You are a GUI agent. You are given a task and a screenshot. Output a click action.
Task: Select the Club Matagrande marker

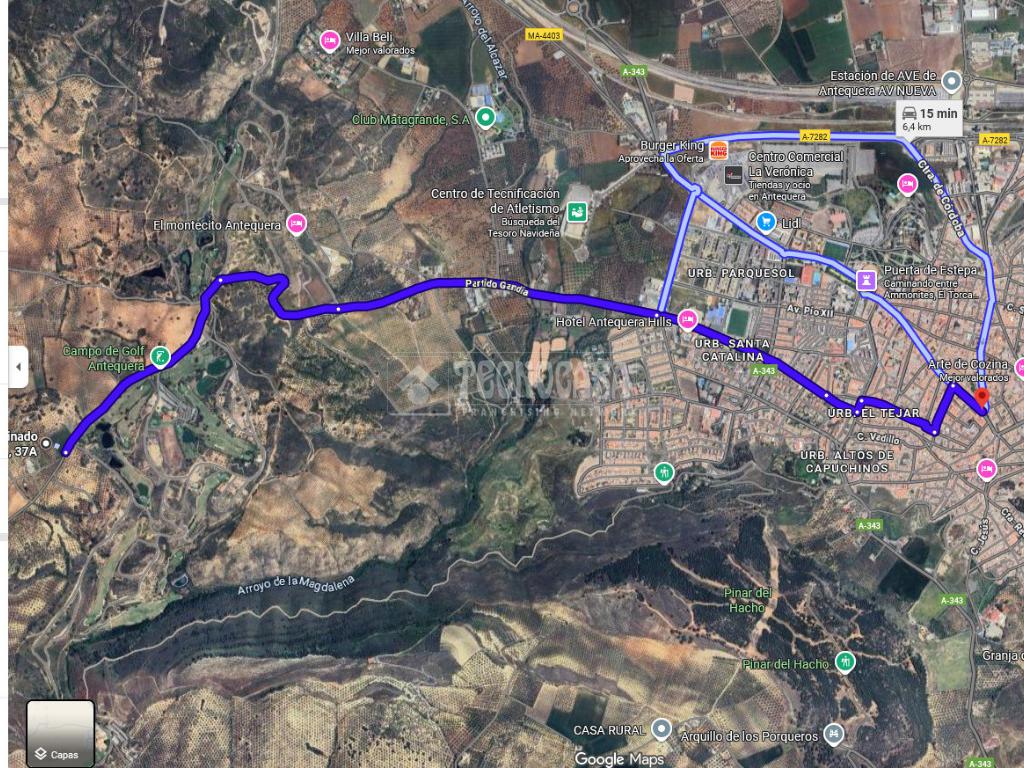point(486,118)
